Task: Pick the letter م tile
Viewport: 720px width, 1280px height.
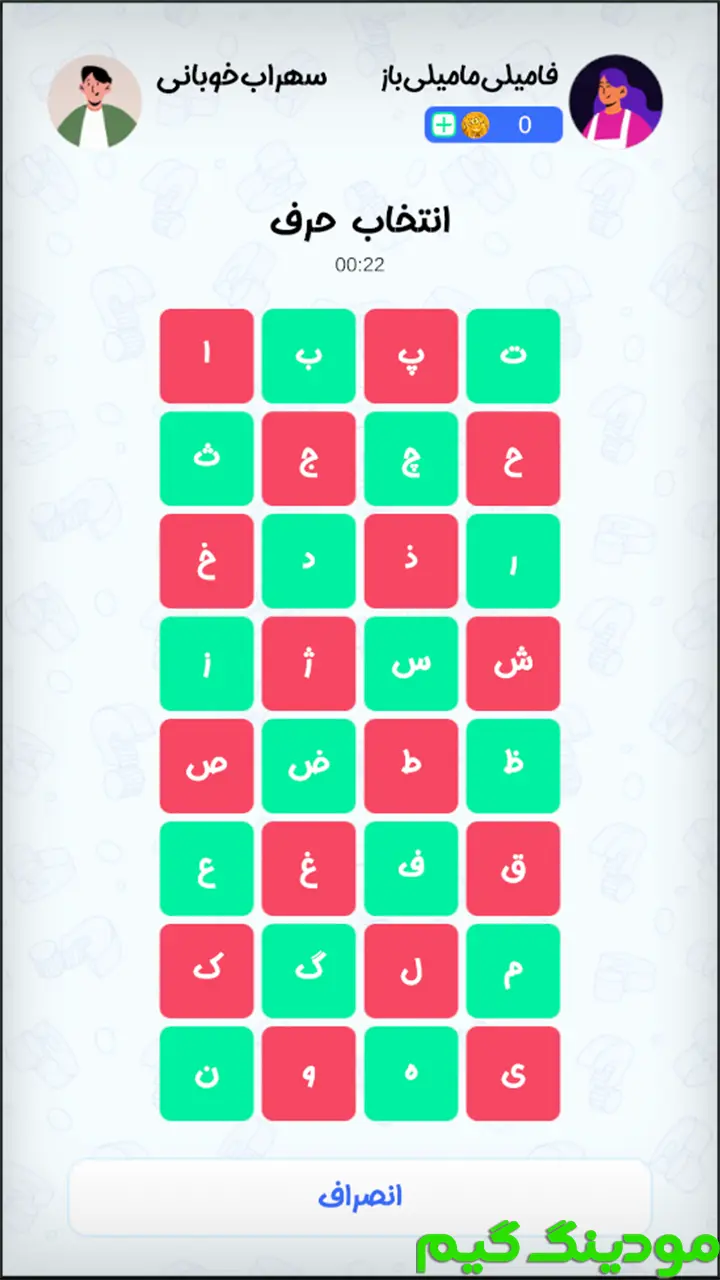Action: click(513, 971)
